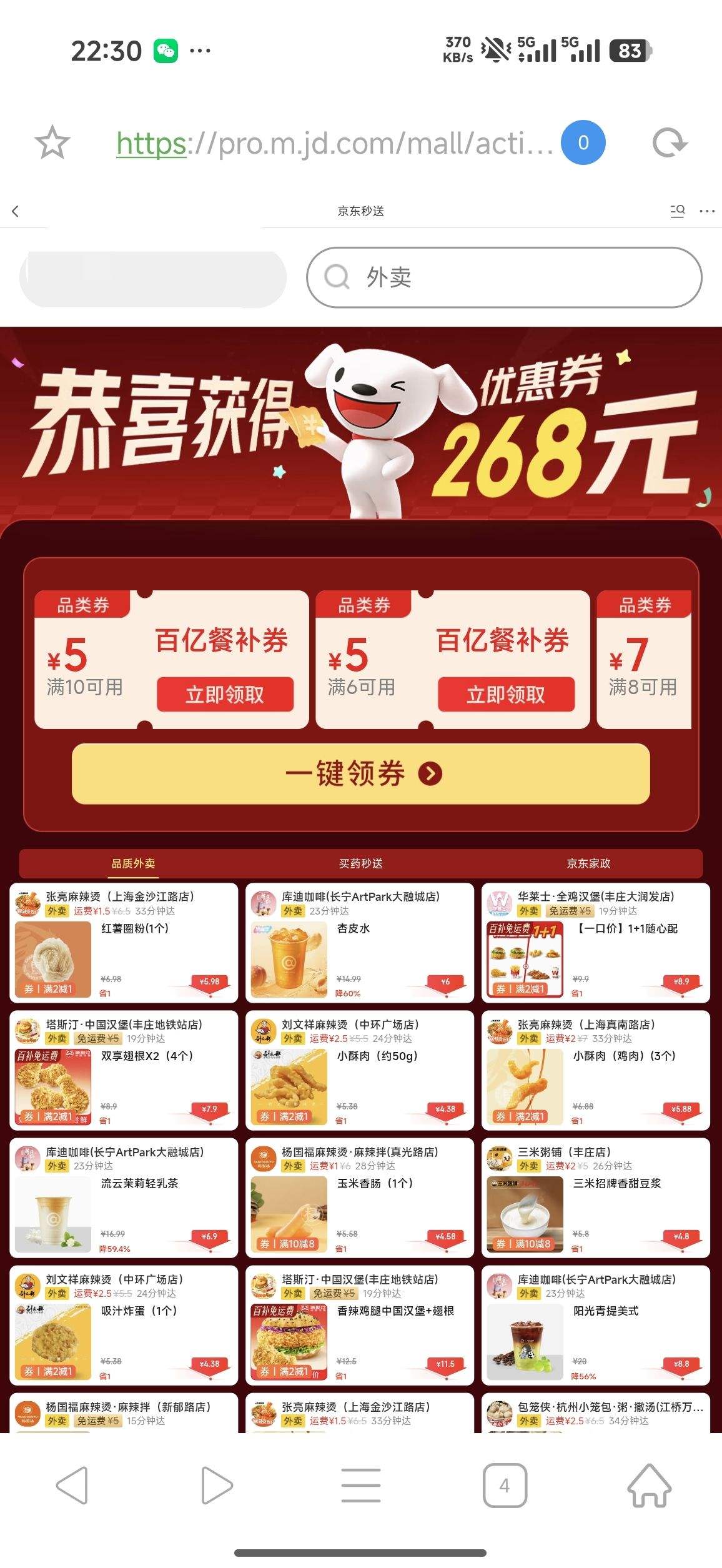The image size is (722, 1568).
Task: Go to the browser home page
Action: coord(650,1486)
